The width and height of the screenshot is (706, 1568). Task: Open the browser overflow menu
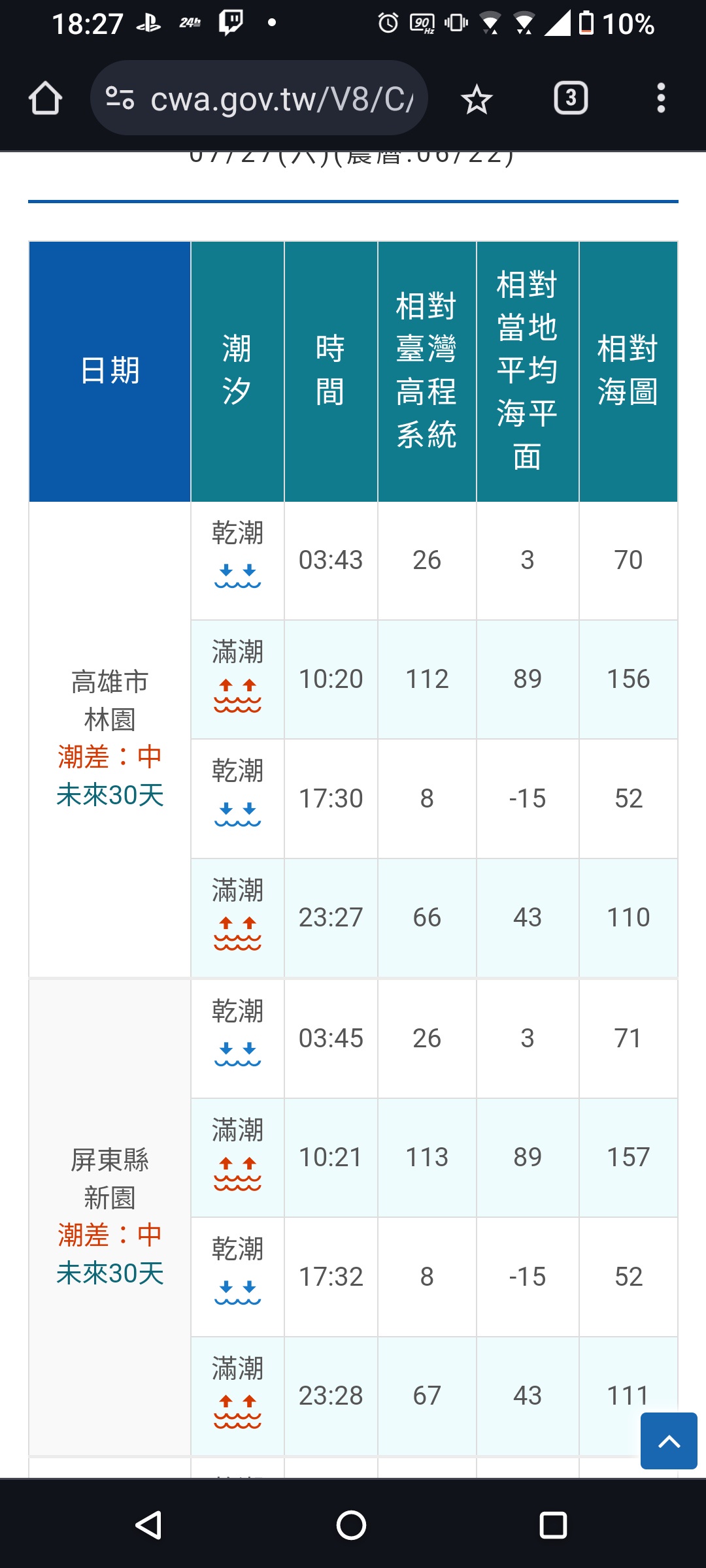(661, 98)
